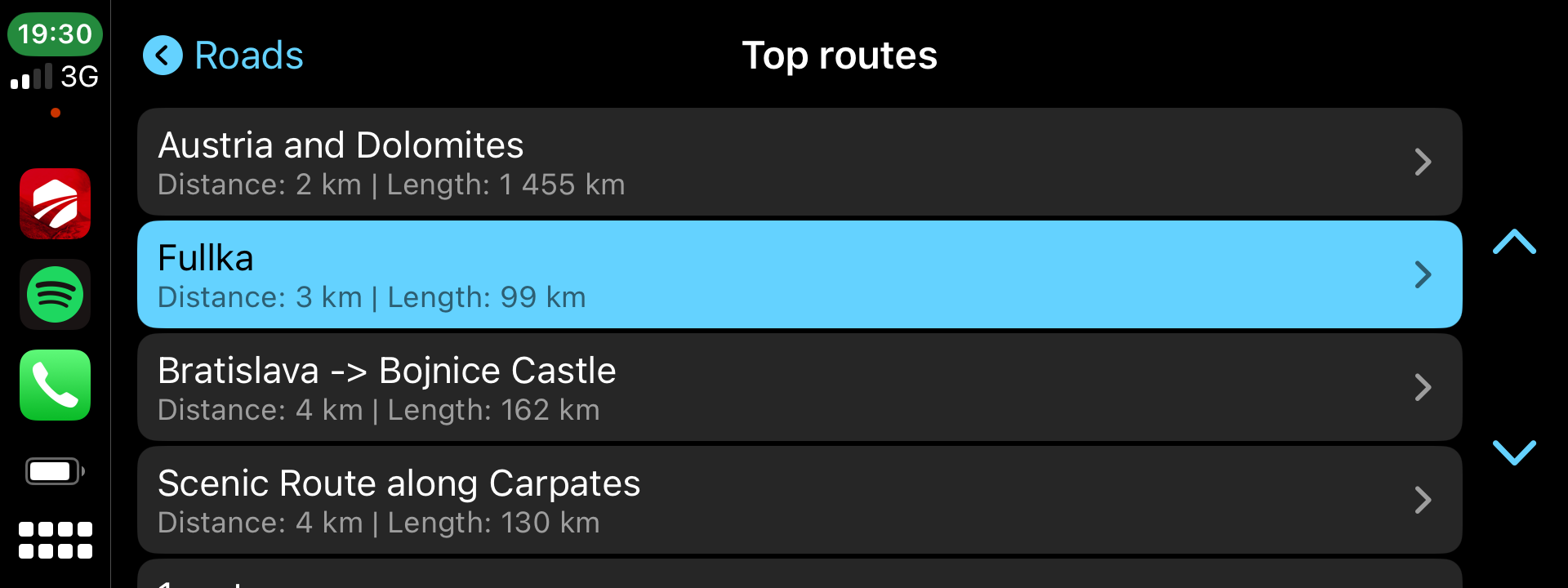
Task: Open Scenic Route along Carpates
Action: tap(799, 501)
